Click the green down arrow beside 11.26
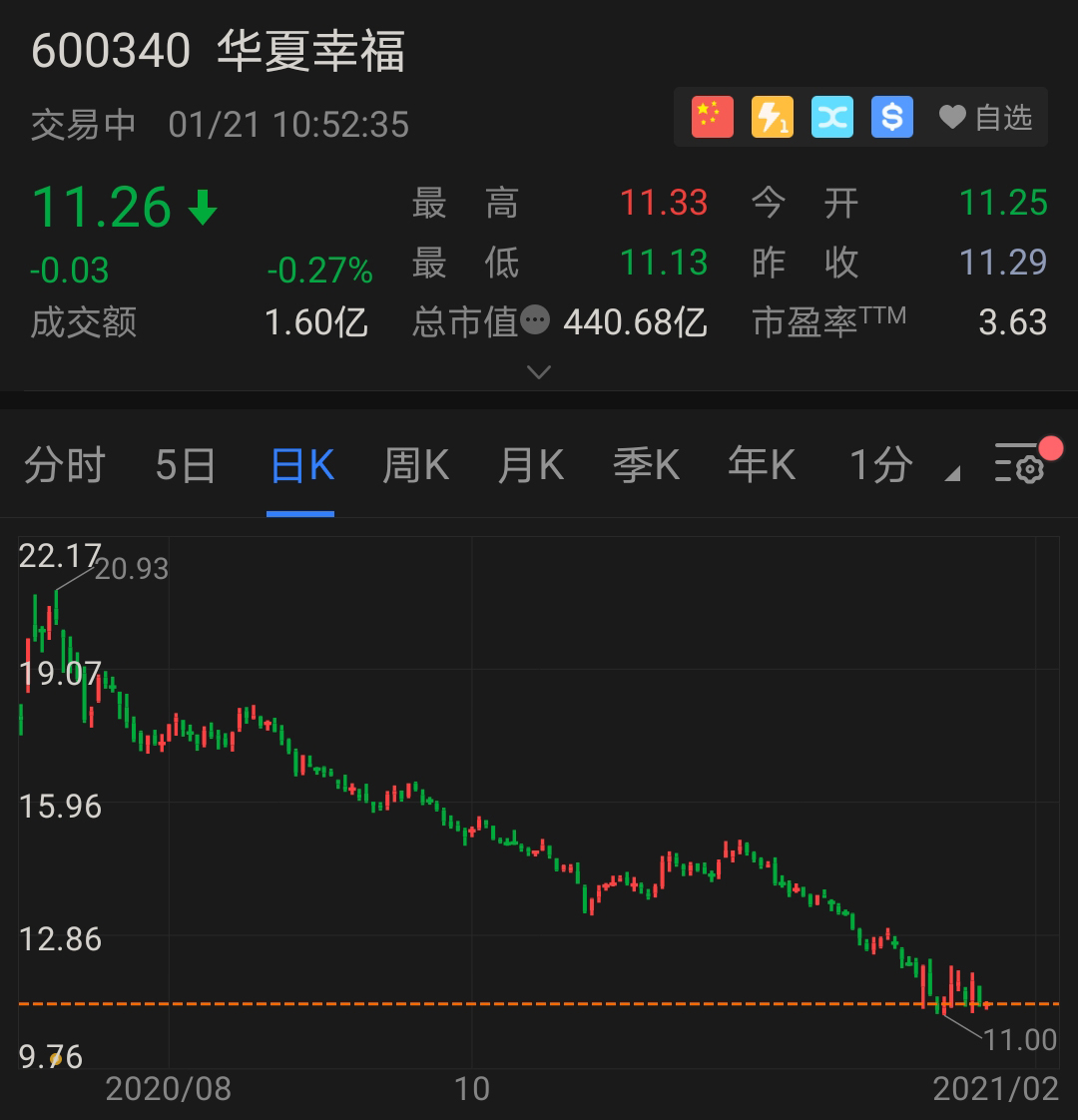 200,207
